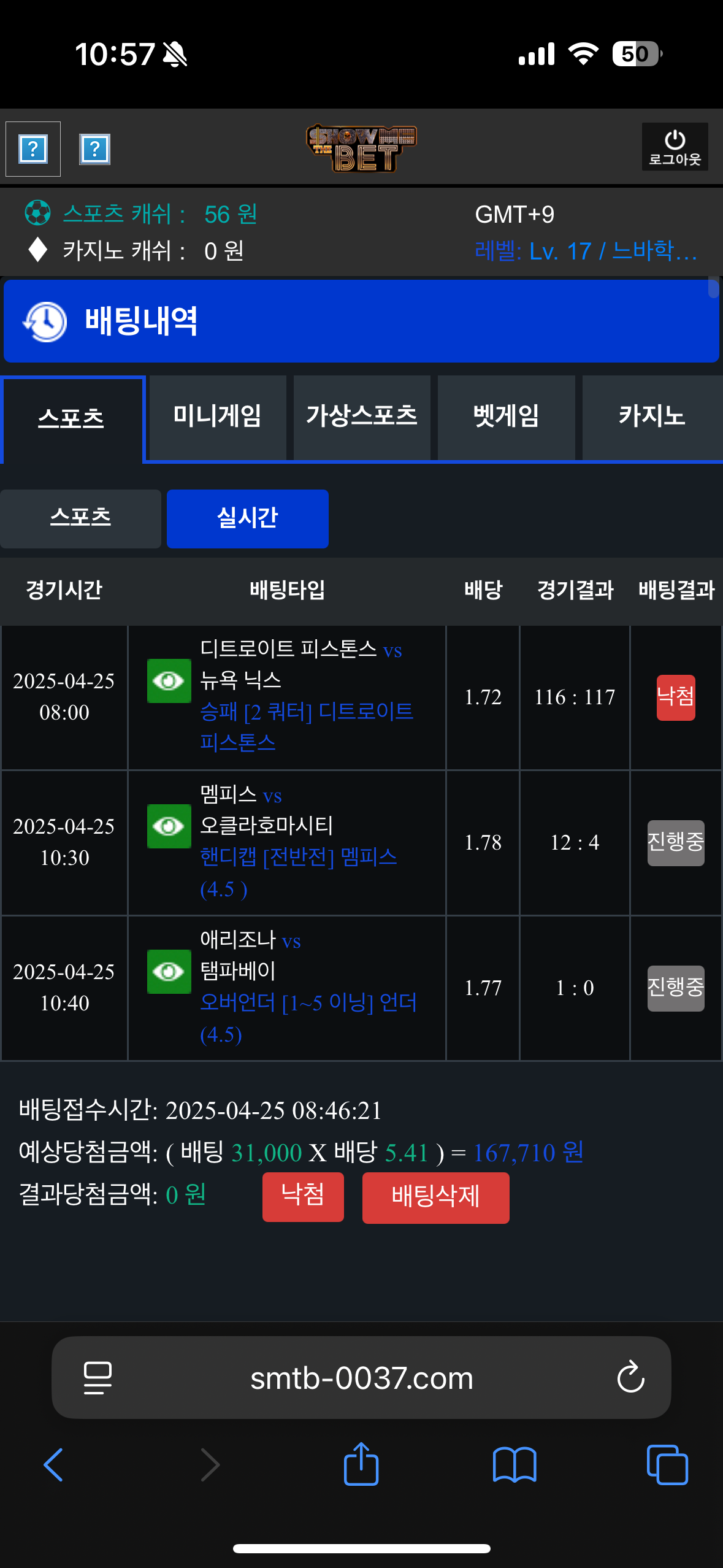Open the browser tabs overview
Viewport: 723px width, 1568px height.
click(x=667, y=1464)
